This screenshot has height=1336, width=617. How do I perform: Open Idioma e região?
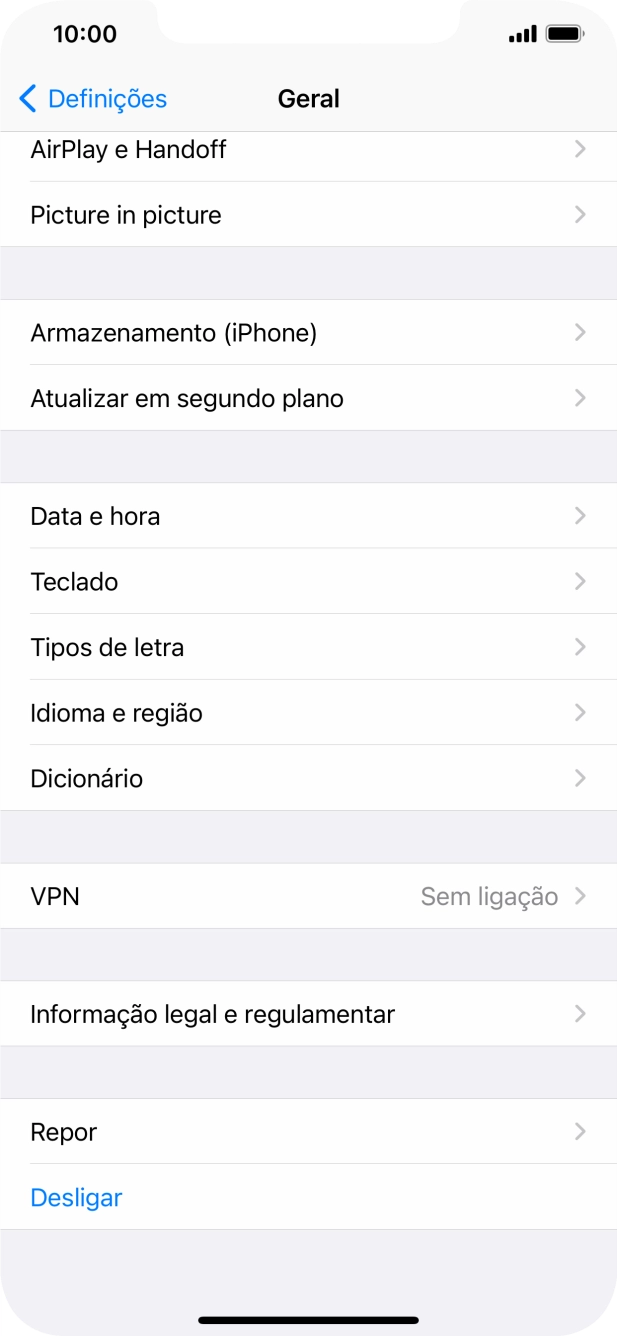308,713
